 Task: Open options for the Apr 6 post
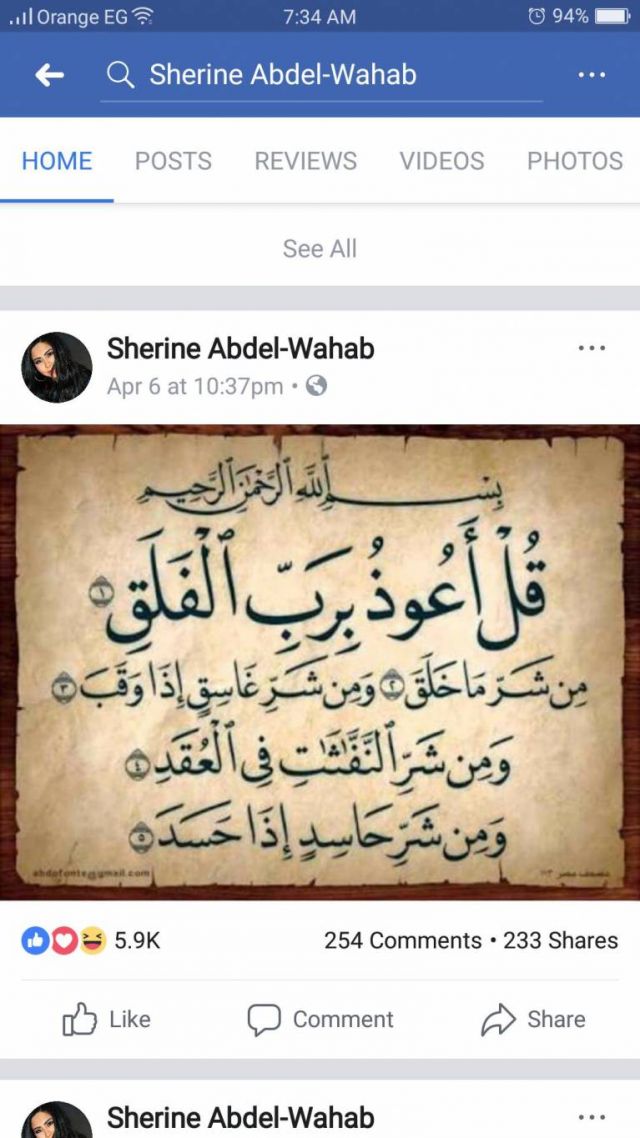pos(591,348)
